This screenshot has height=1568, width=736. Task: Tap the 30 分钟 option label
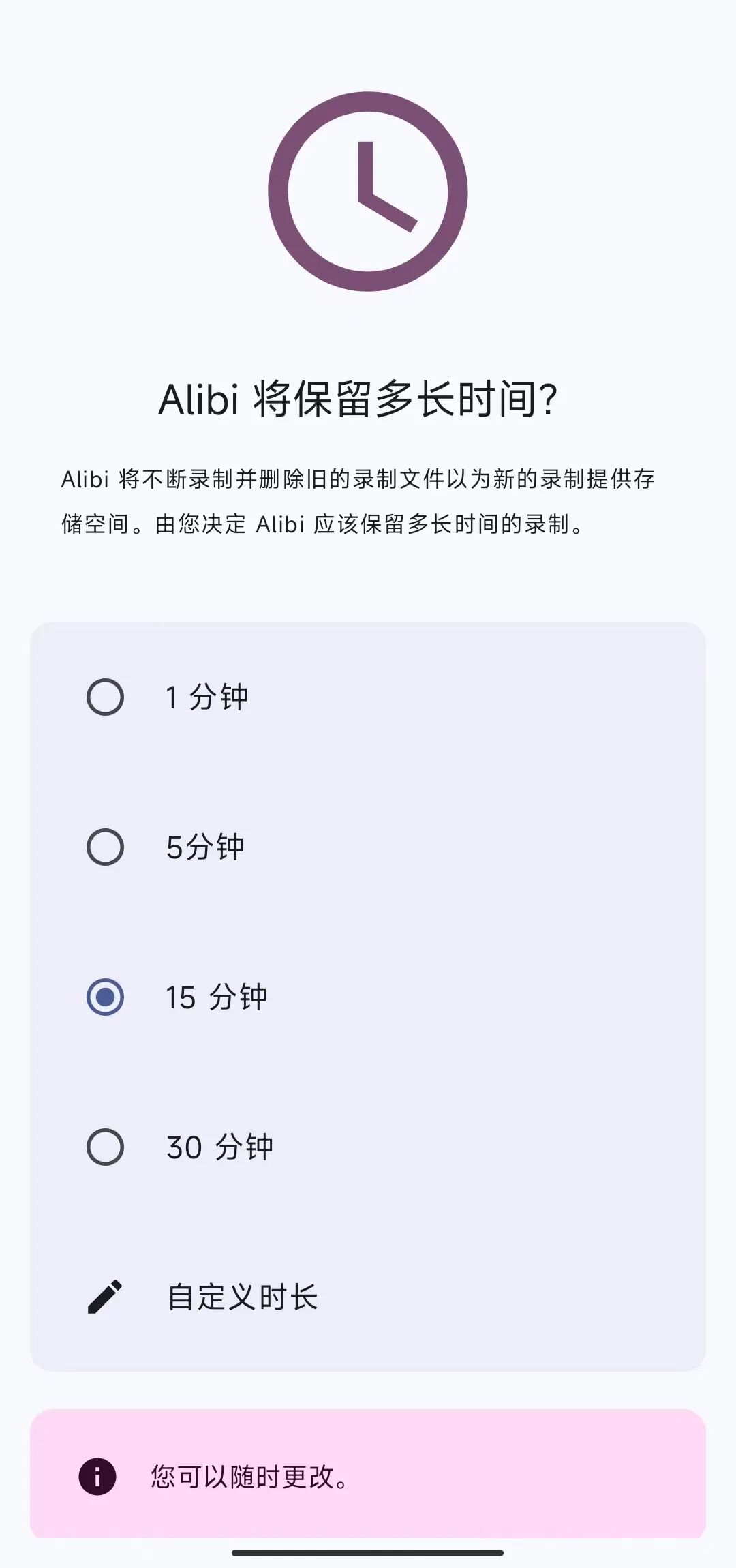(218, 1146)
